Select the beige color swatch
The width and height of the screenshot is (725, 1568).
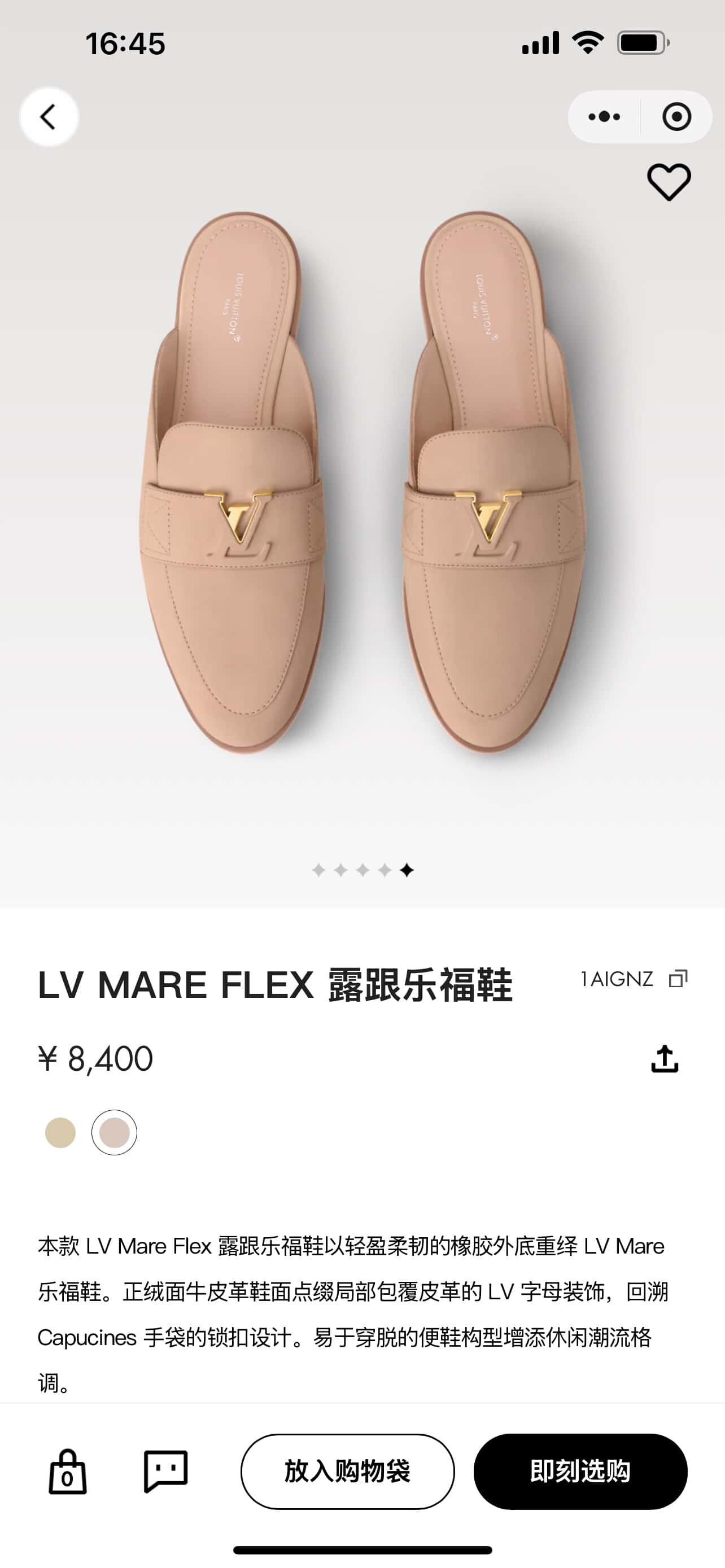pos(60,1133)
